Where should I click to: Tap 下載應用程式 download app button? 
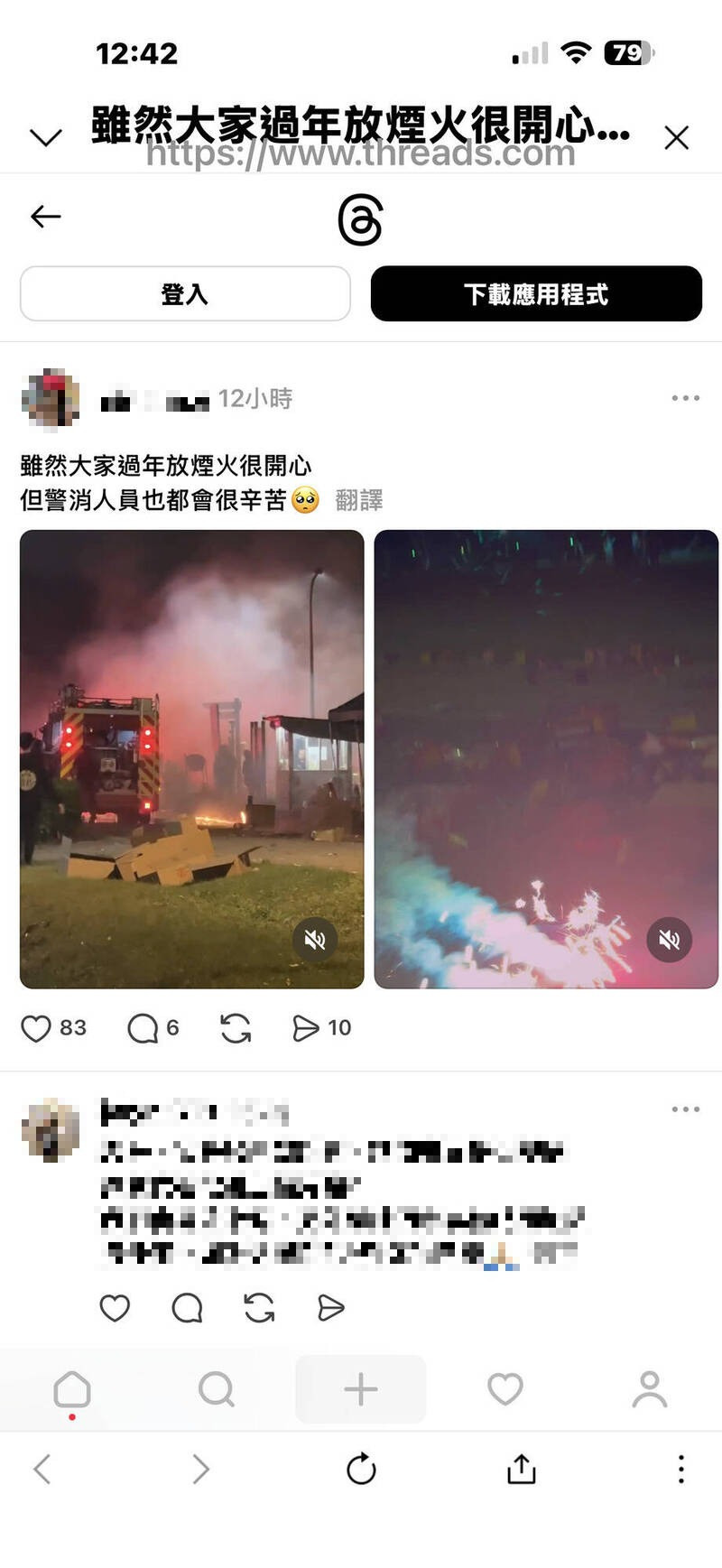pos(536,293)
